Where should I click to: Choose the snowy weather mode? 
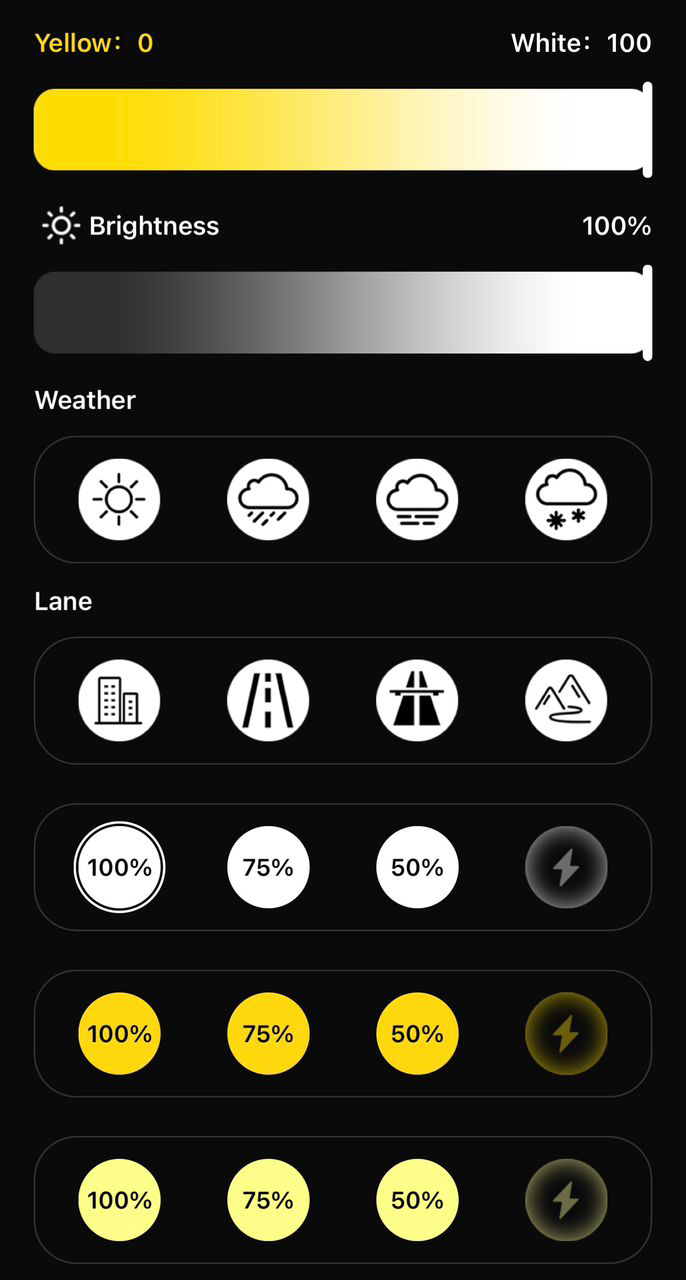[566, 499]
